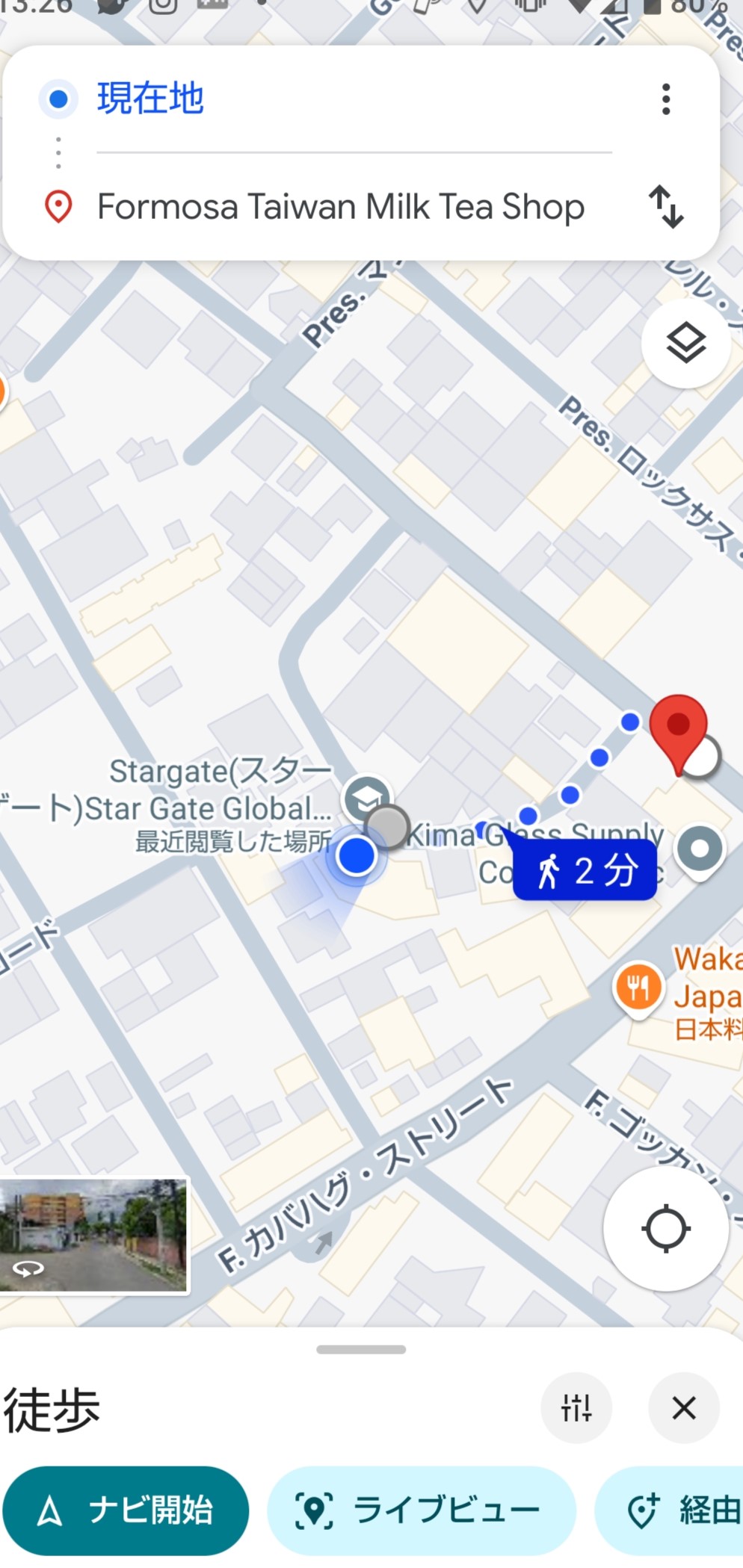Open the Waka Japanese restaurant marker
Screen dimensions: 743x1568
638,989
